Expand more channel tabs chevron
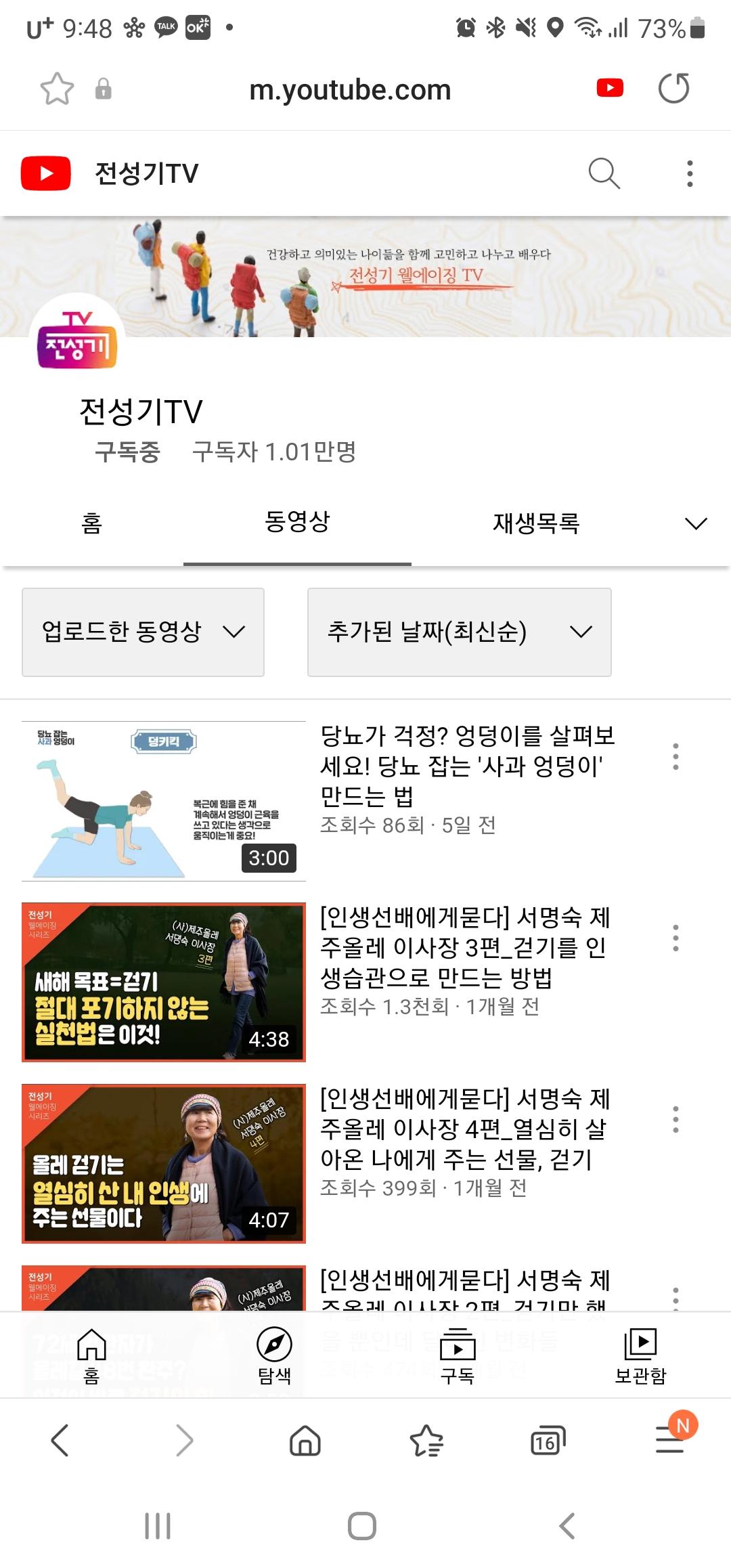 [x=695, y=523]
